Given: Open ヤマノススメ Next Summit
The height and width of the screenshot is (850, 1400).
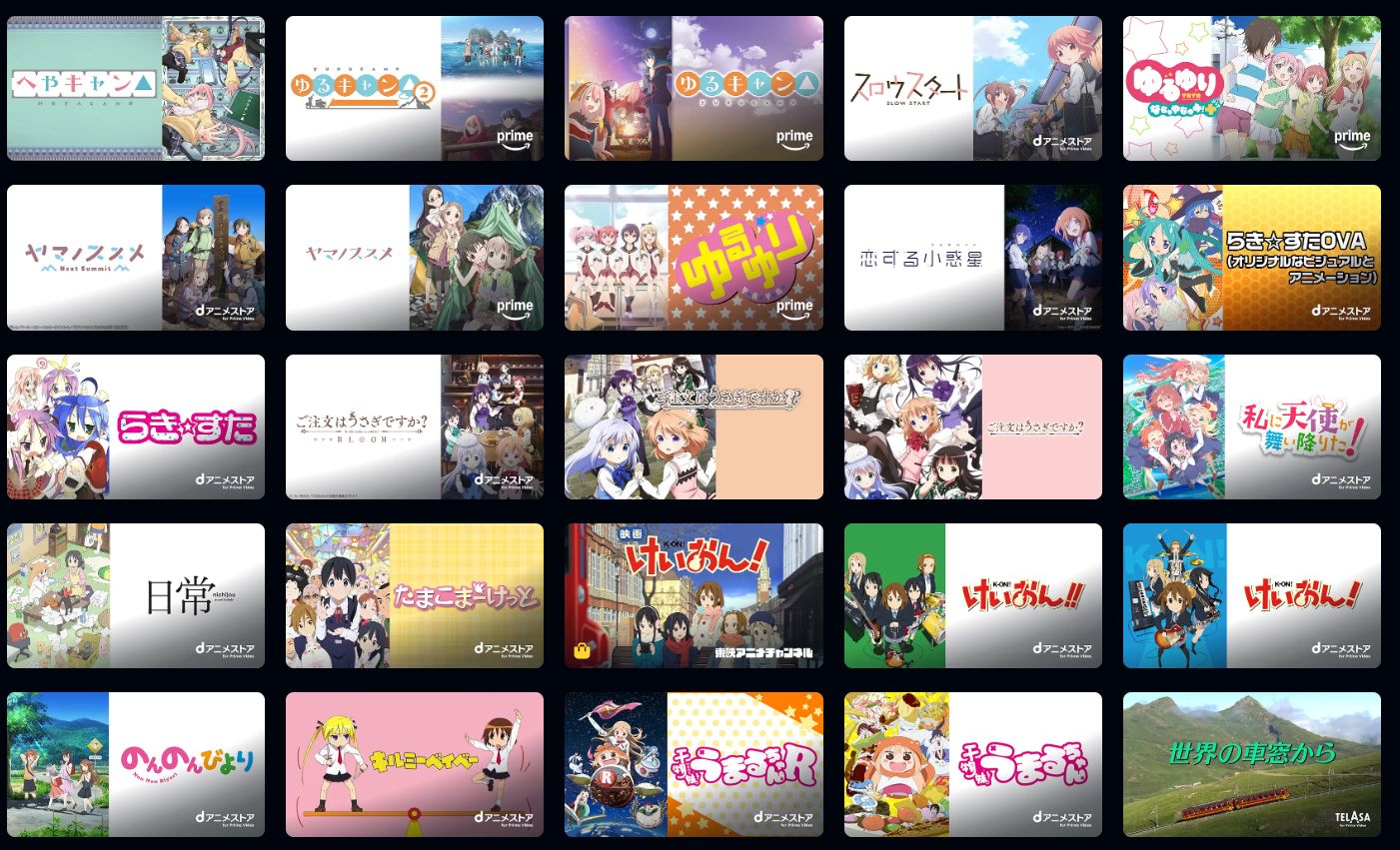Looking at the screenshot, I should tap(136, 257).
